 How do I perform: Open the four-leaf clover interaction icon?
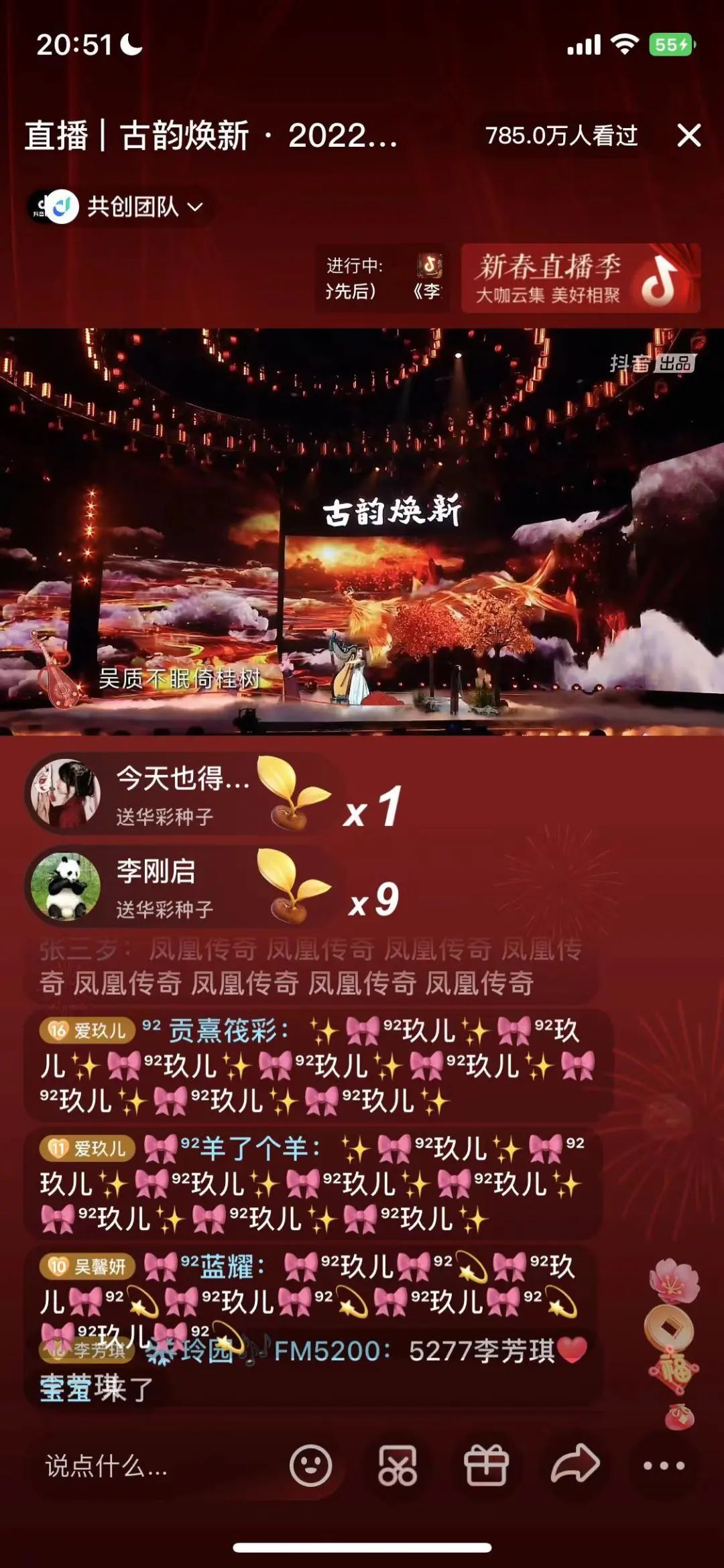[x=398, y=1465]
